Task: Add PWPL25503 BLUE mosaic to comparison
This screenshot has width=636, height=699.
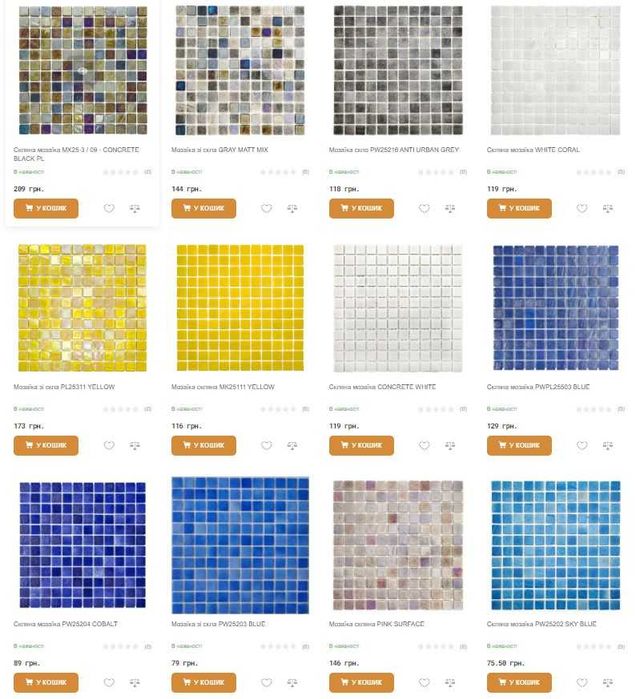Action: [x=607, y=446]
